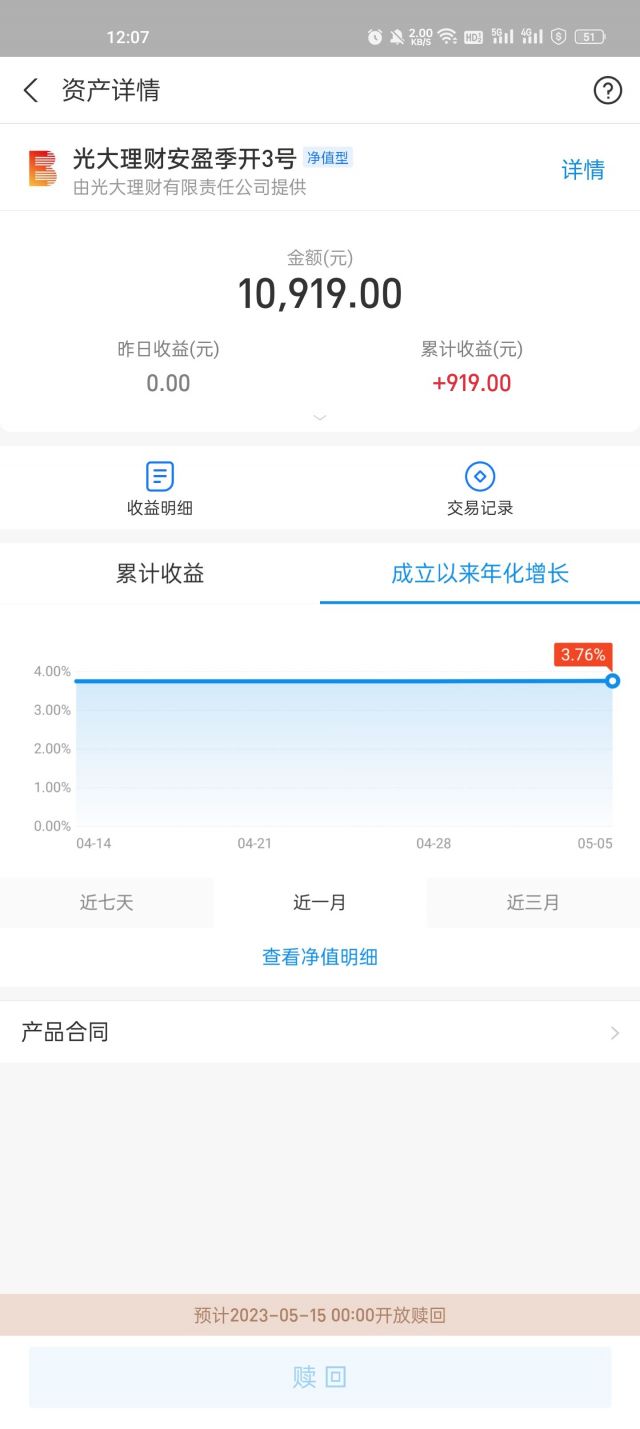The image size is (640, 1429).
Task: Select the 近一月 chart range
Action: click(x=320, y=903)
